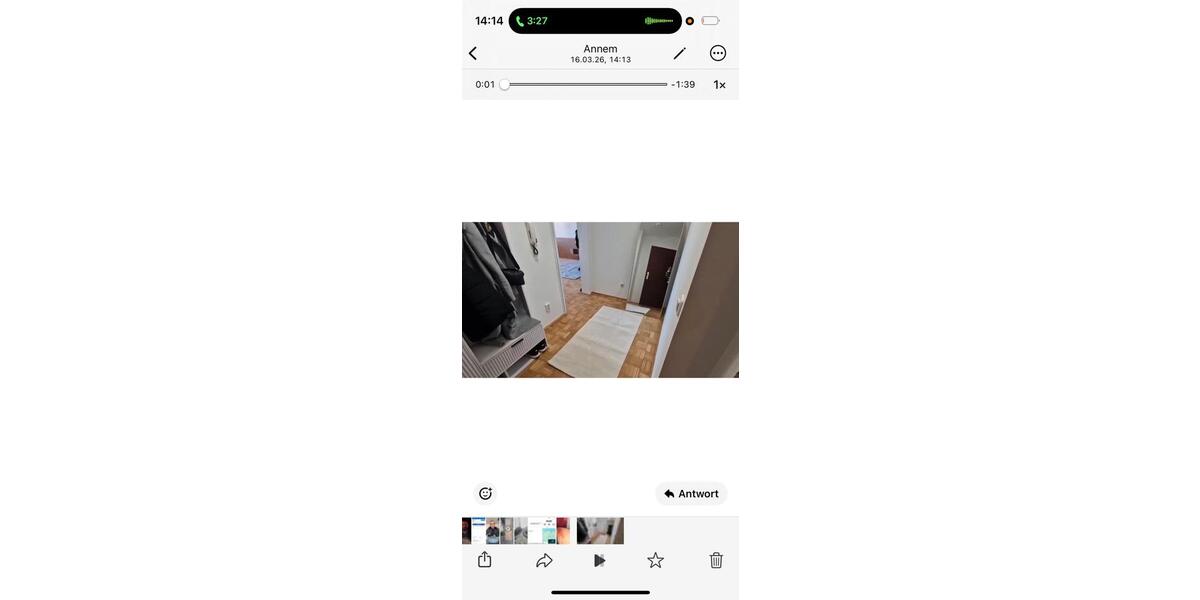Tap the video progress slider
This screenshot has height=600, width=1200.
[586, 85]
